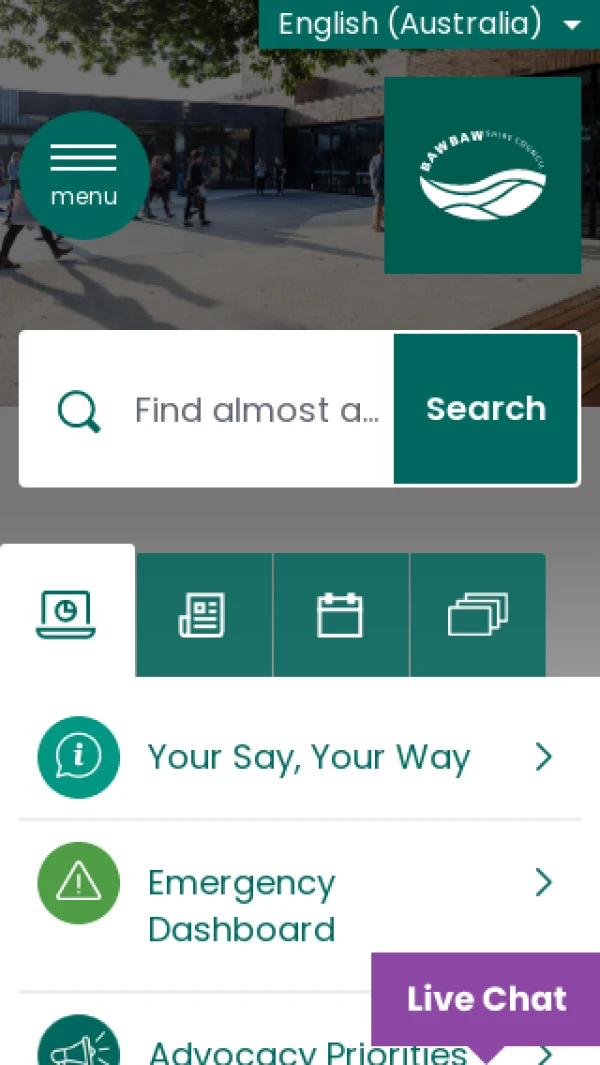Open Advocacy Priorities
Image resolution: width=600 pixels, height=1065 pixels.
tap(250, 1050)
